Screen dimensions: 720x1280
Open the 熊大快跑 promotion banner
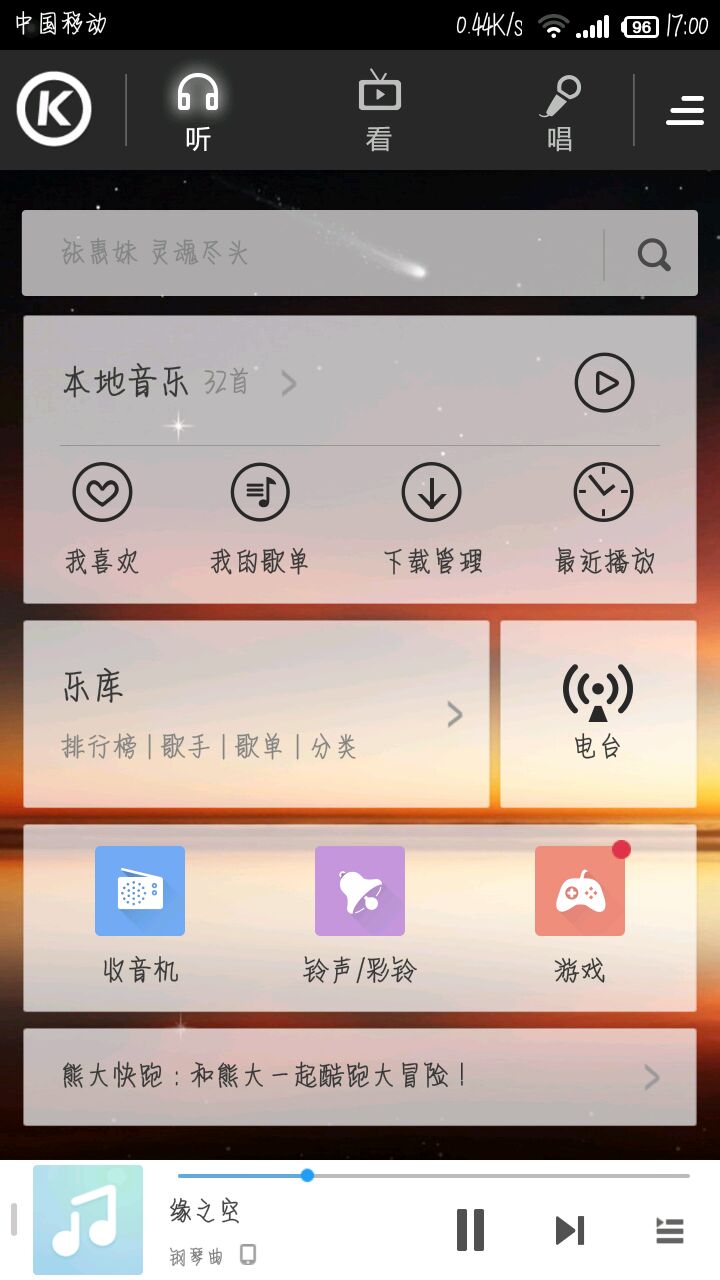click(x=360, y=1077)
